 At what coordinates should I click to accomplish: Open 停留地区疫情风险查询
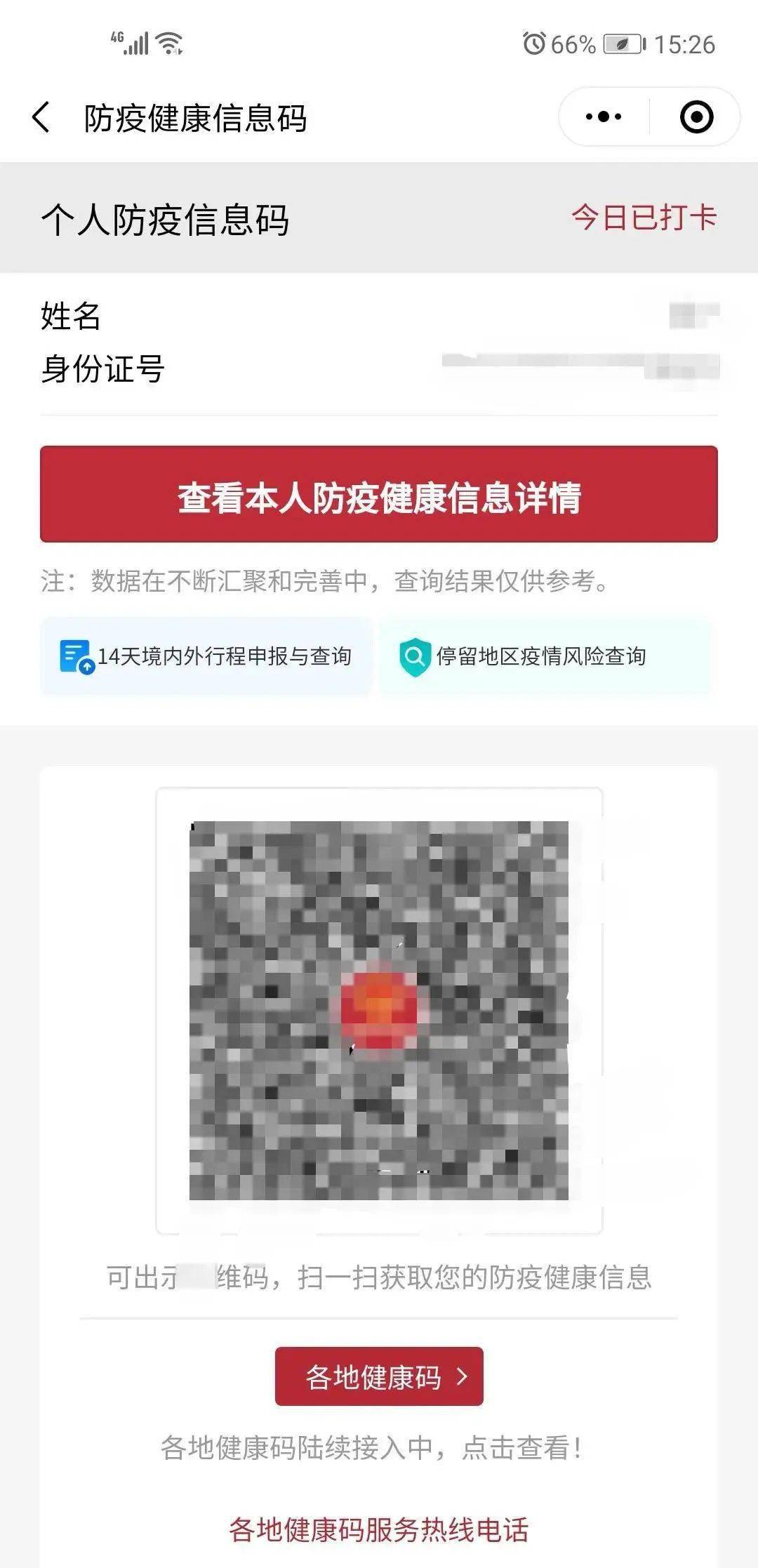545,656
